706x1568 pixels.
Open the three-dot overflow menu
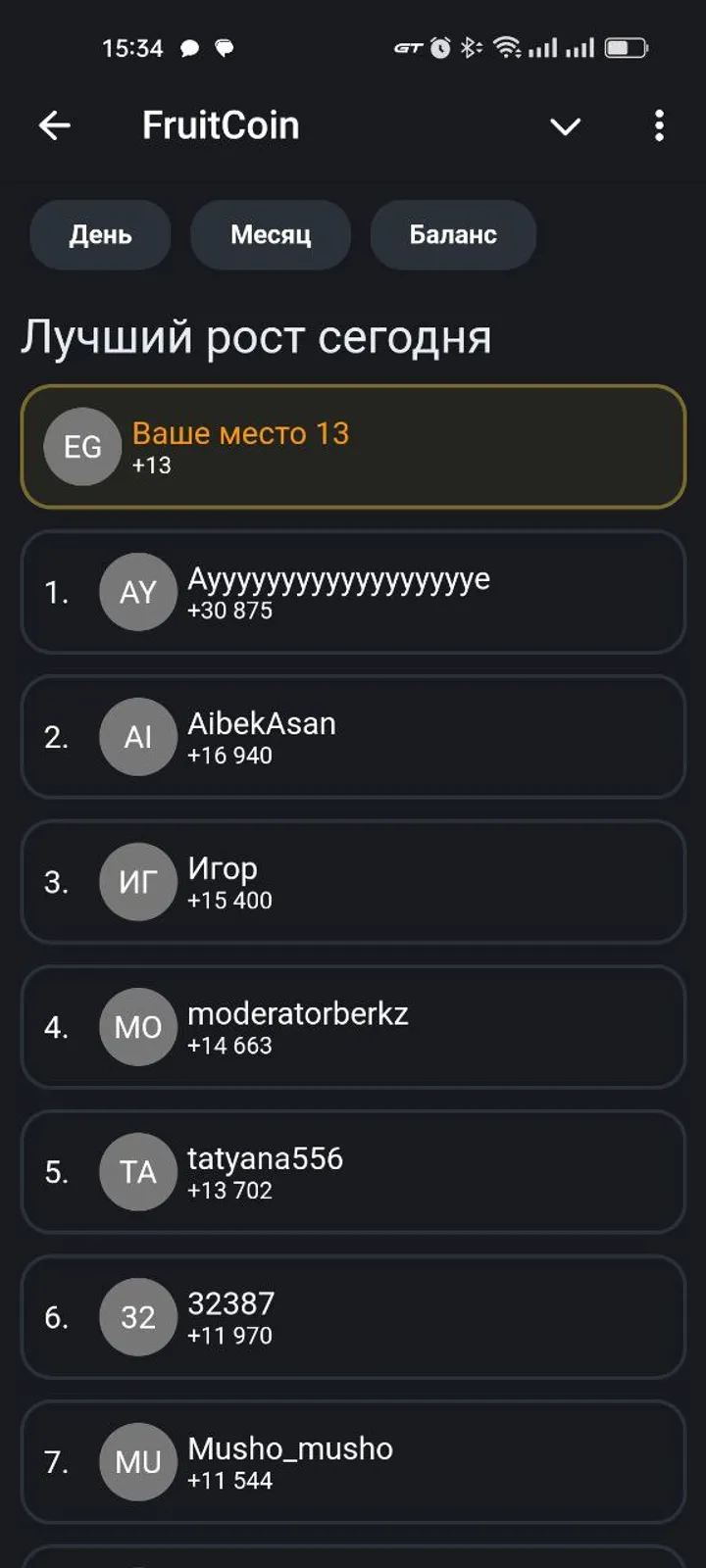tap(659, 126)
